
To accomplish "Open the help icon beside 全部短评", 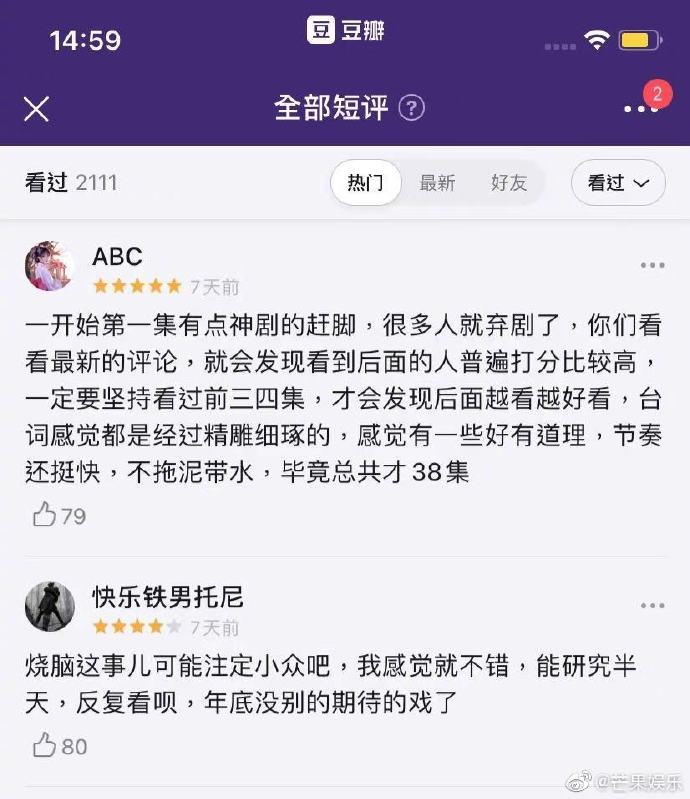I will click(x=412, y=109).
